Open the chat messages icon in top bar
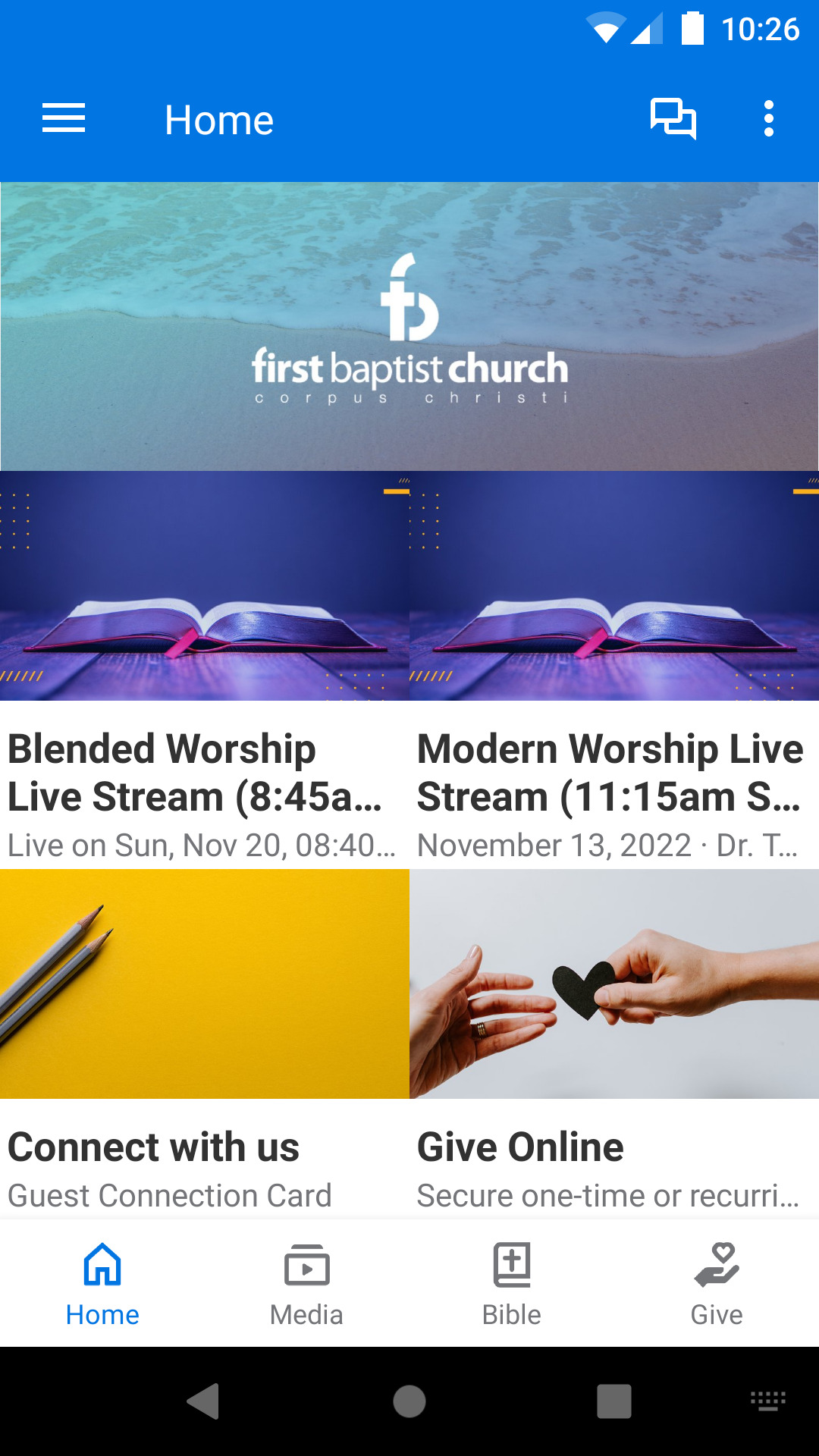 tap(673, 118)
